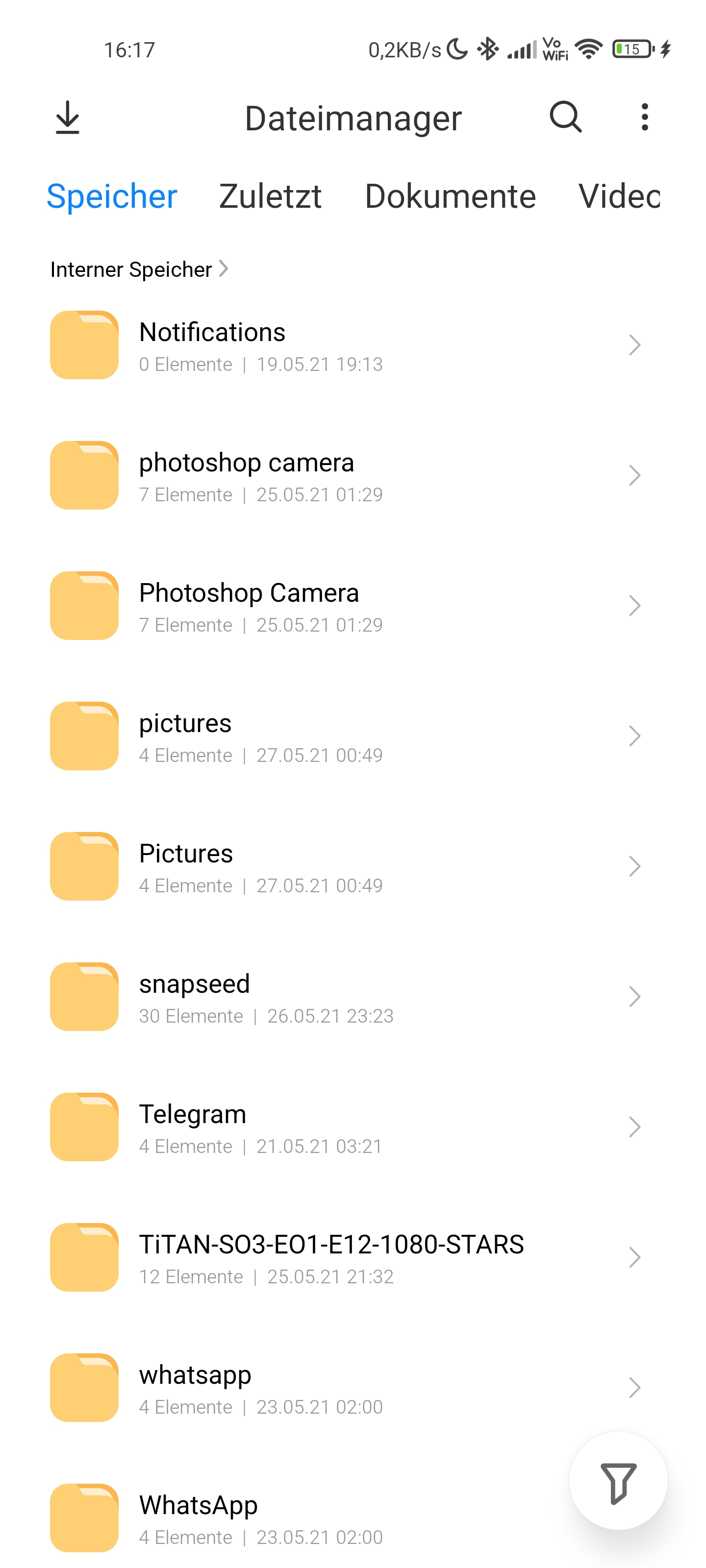Tap the floating filter button

[x=618, y=1481]
